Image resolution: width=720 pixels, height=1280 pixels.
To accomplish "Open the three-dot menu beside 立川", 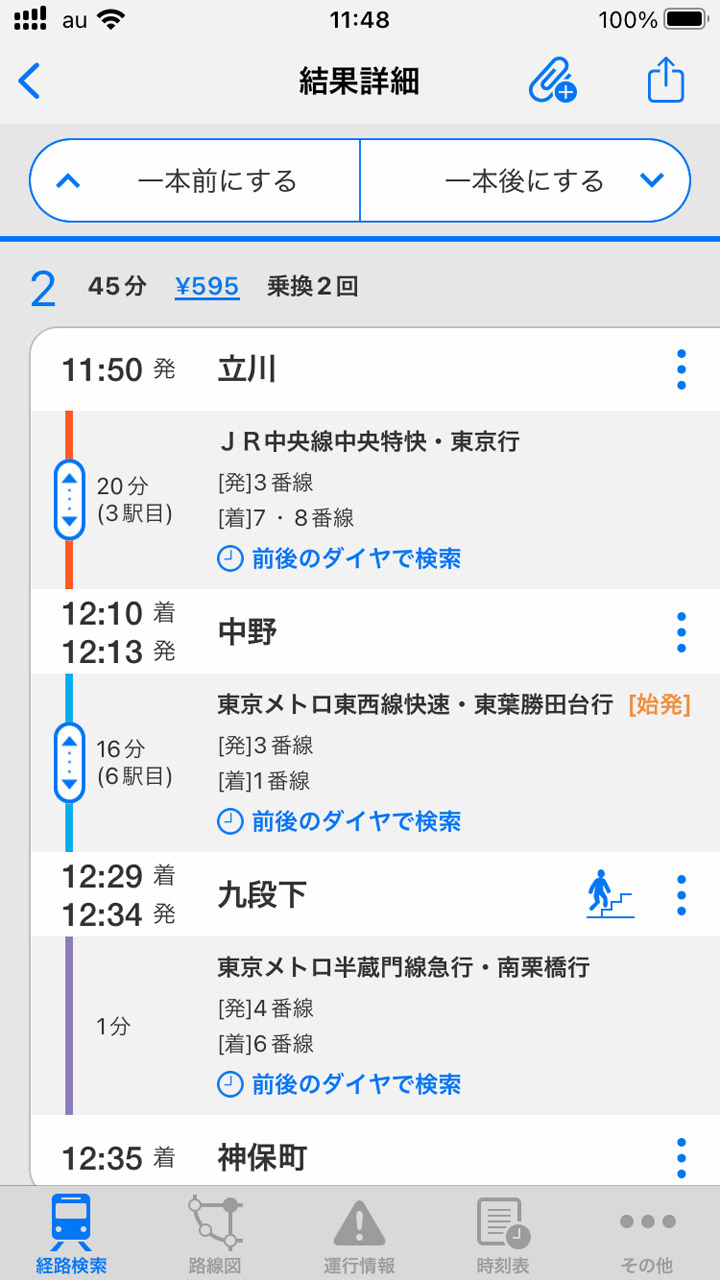I will (681, 368).
